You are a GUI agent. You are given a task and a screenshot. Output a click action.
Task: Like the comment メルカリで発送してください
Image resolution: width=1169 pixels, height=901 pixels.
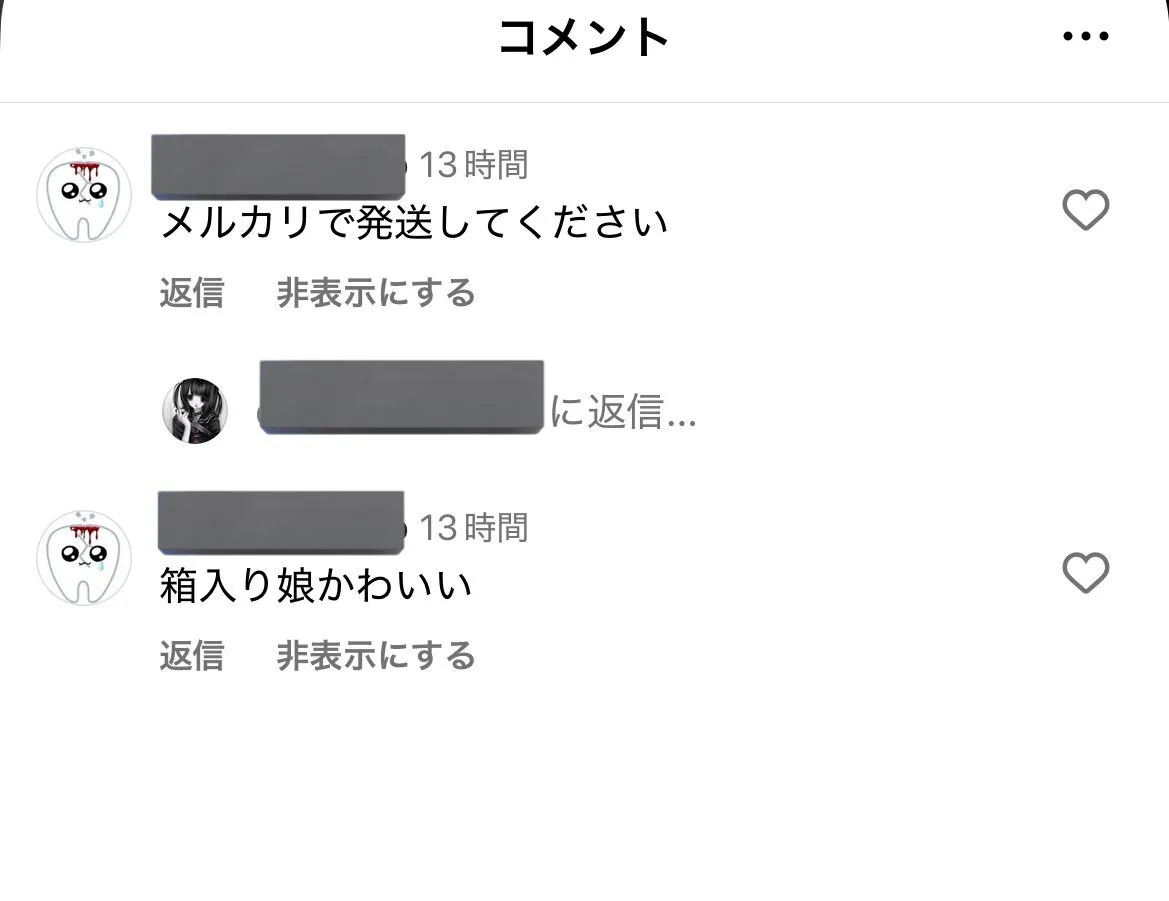[1085, 211]
